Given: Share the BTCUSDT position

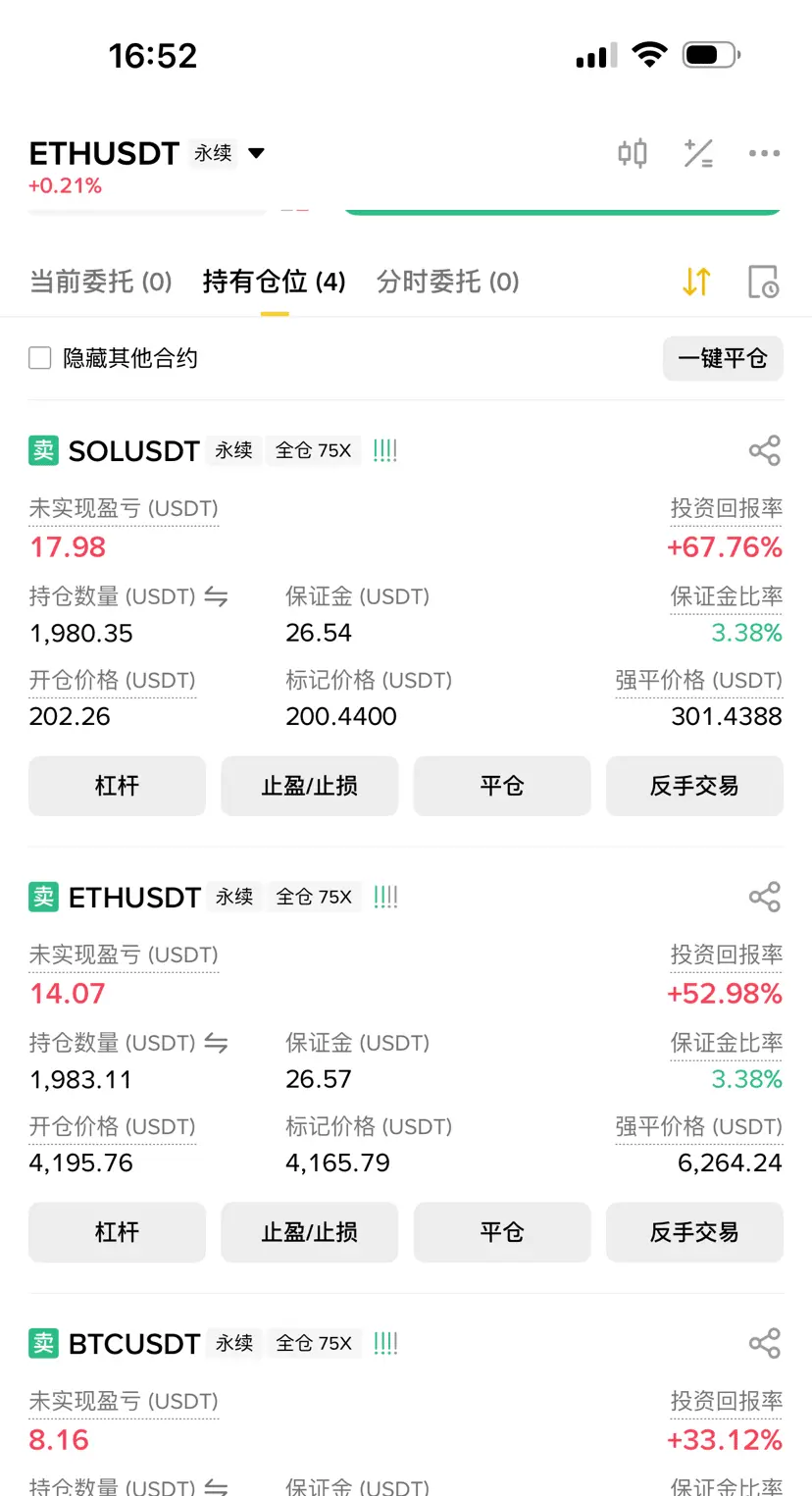Looking at the screenshot, I should (x=764, y=1343).
